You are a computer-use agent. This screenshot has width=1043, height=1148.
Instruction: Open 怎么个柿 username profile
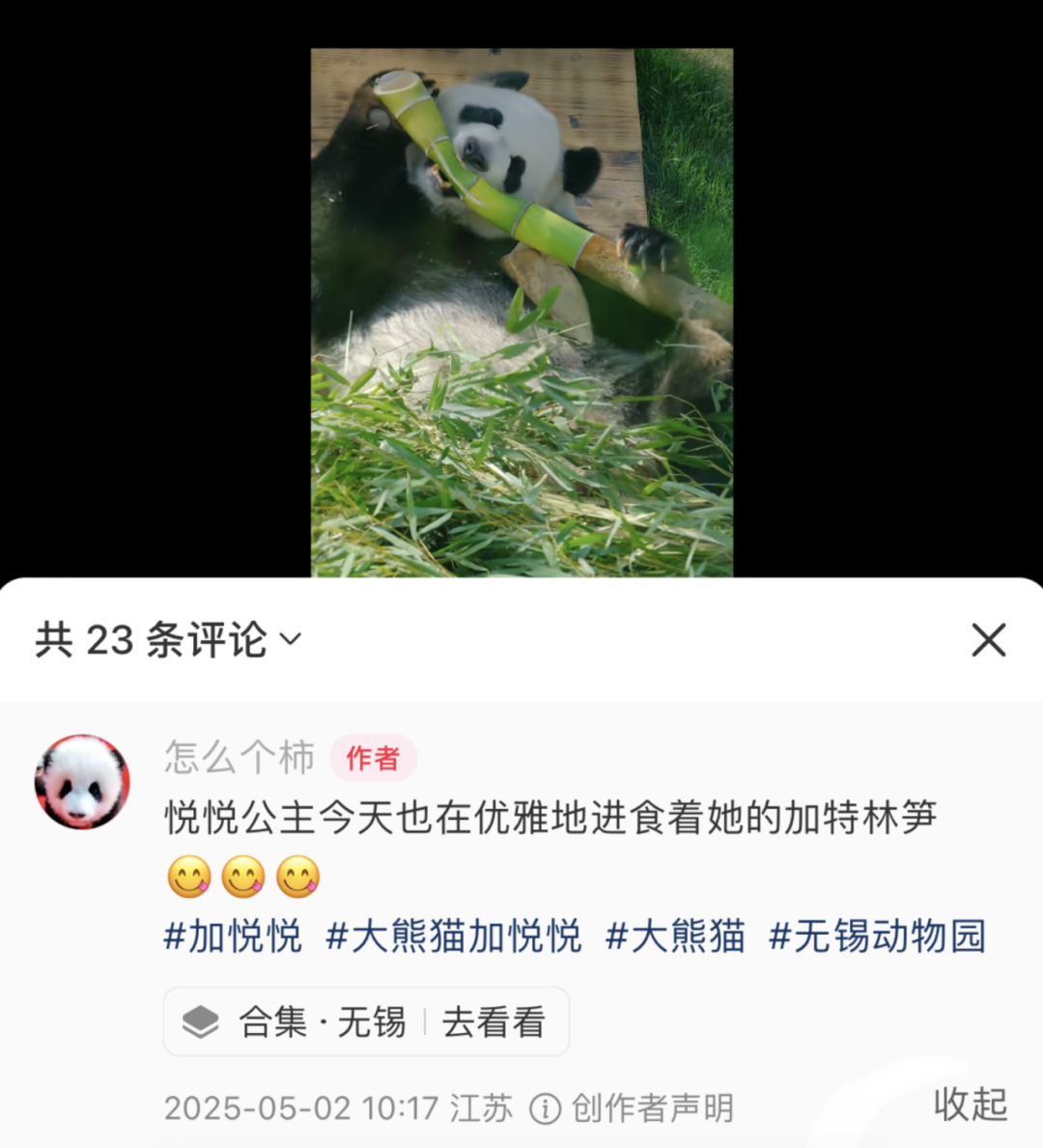tap(240, 758)
